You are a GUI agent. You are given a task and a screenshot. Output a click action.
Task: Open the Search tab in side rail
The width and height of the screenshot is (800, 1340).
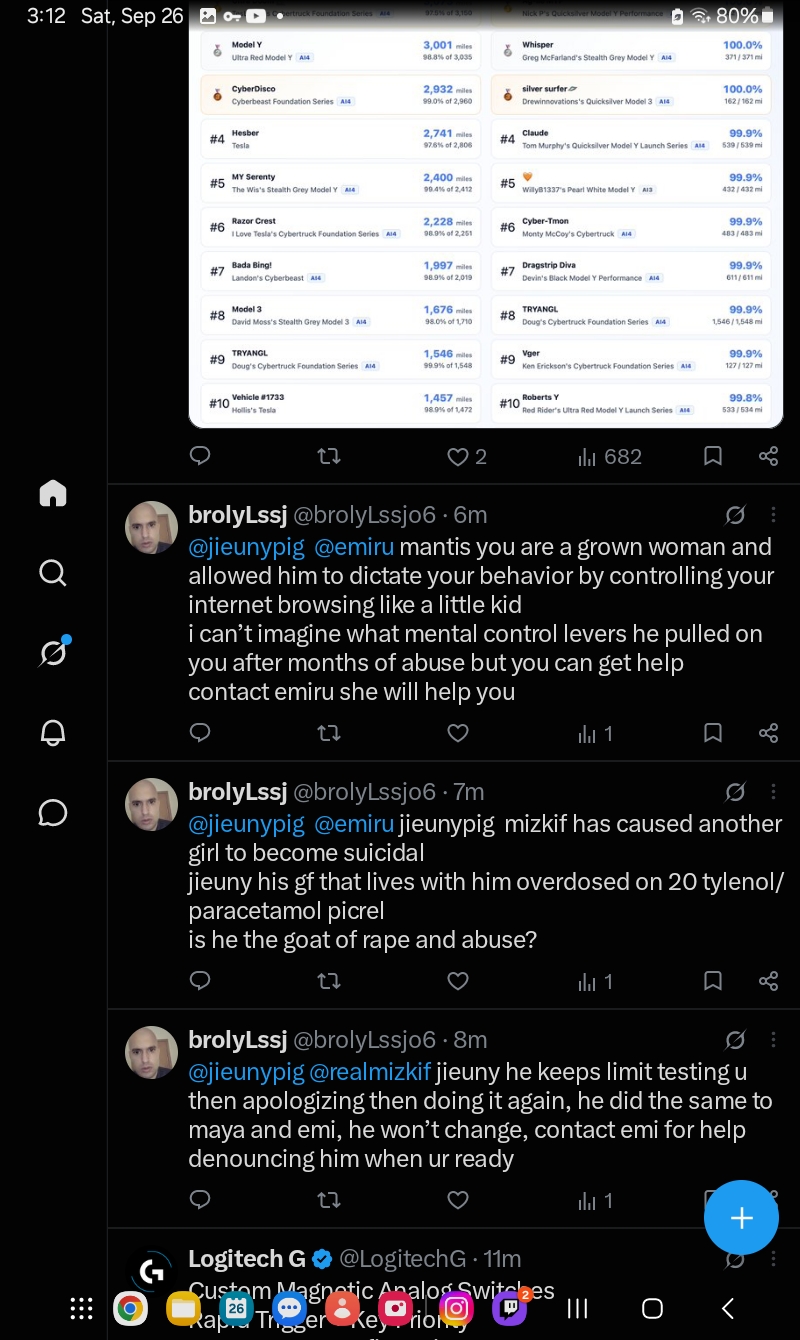click(53, 573)
